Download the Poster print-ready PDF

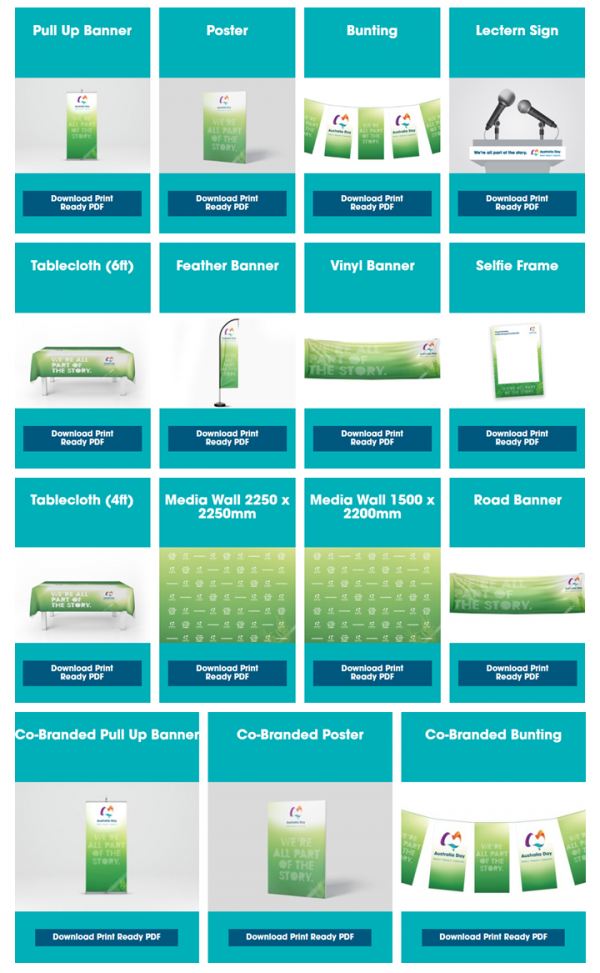pos(227,203)
